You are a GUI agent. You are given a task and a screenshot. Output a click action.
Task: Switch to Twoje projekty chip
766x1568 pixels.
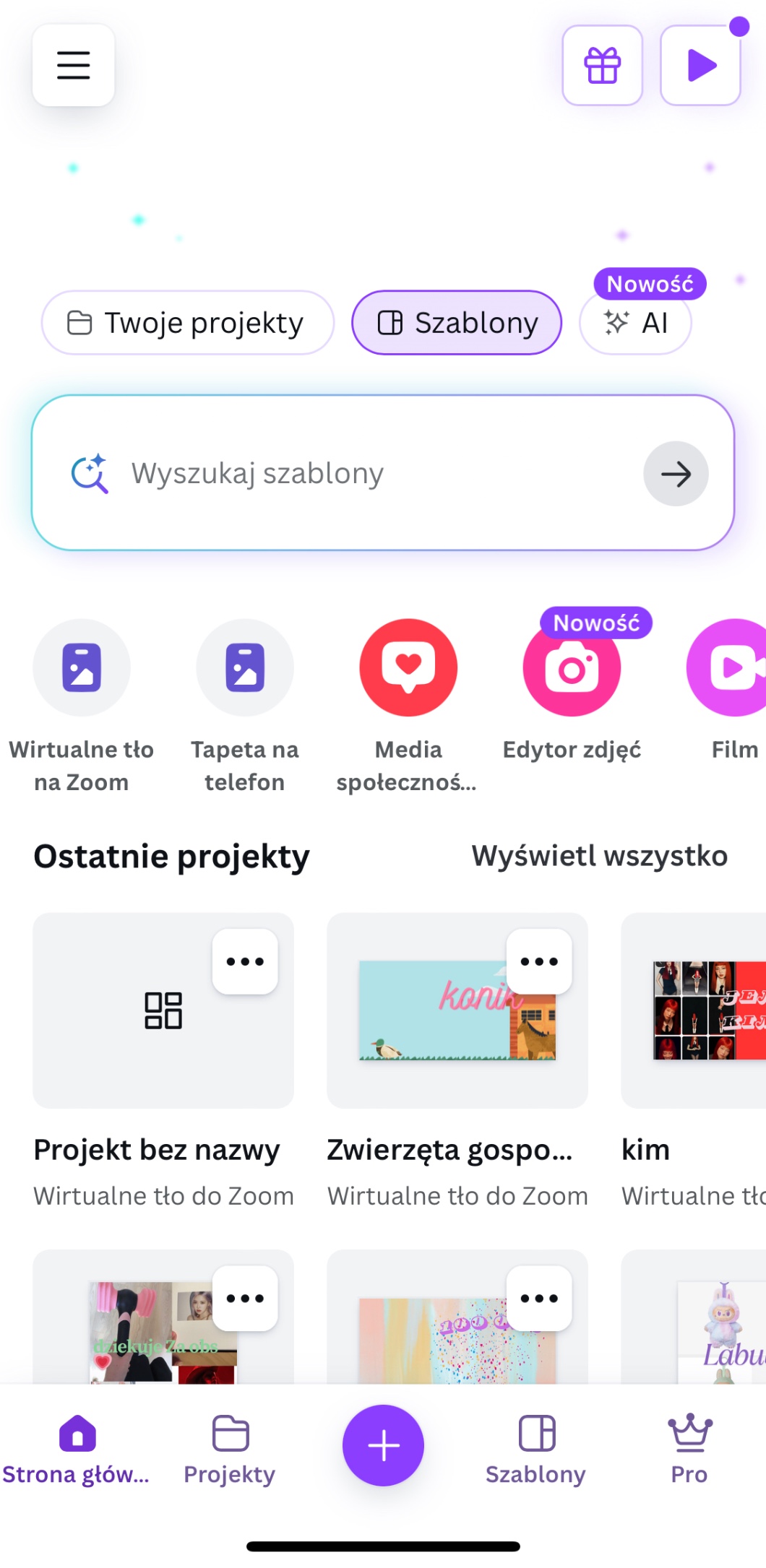(x=187, y=323)
